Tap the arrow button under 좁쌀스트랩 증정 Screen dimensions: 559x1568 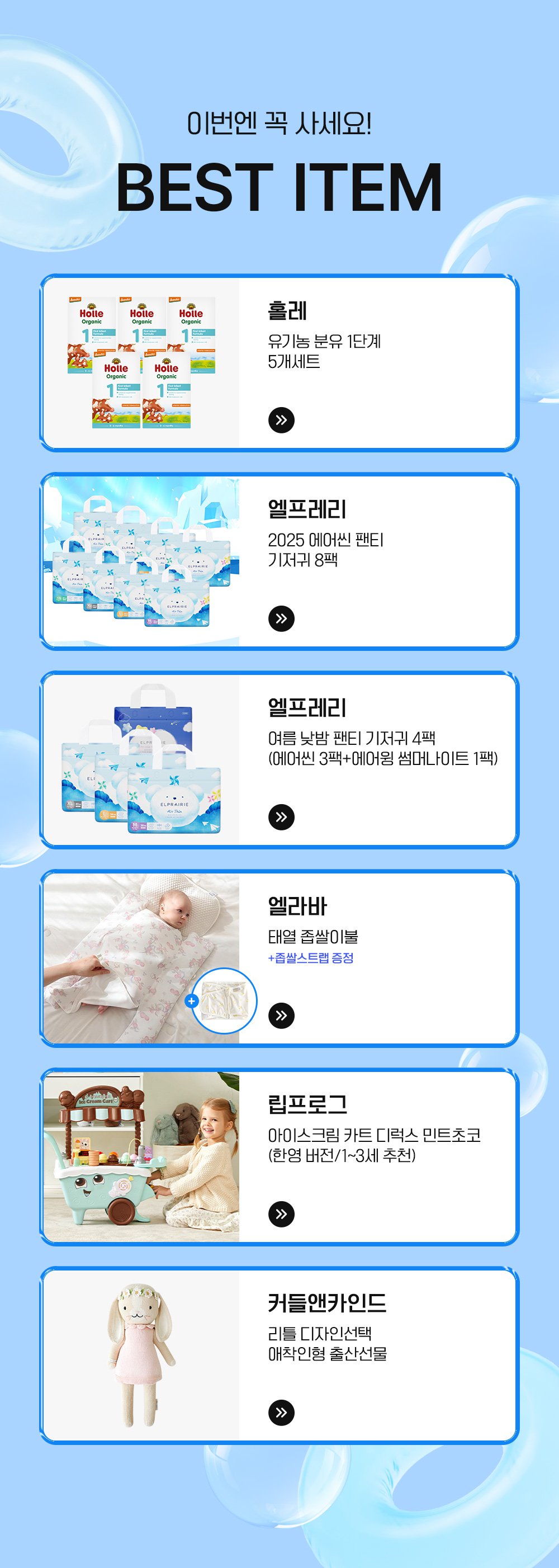(281, 1016)
